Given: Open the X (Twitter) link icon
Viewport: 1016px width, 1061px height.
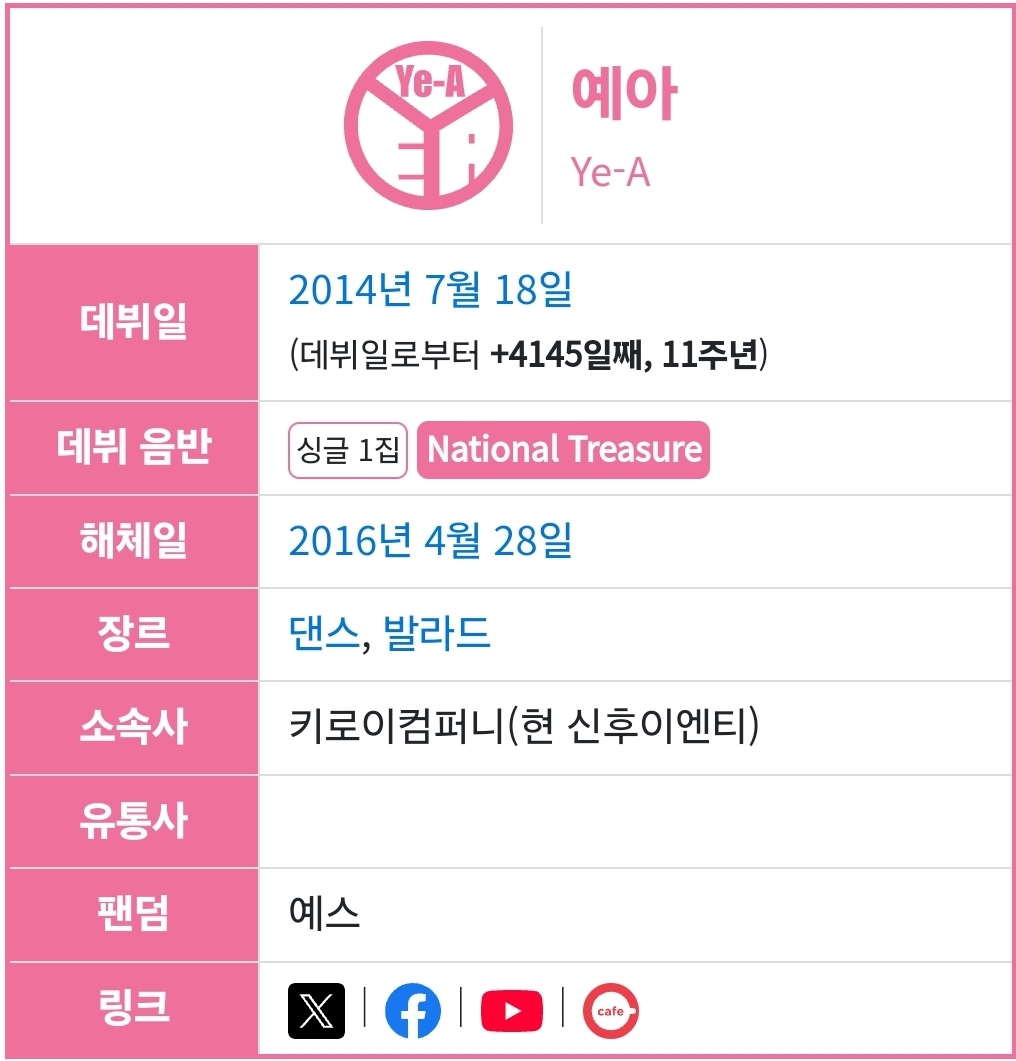Looking at the screenshot, I should coord(316,1011).
